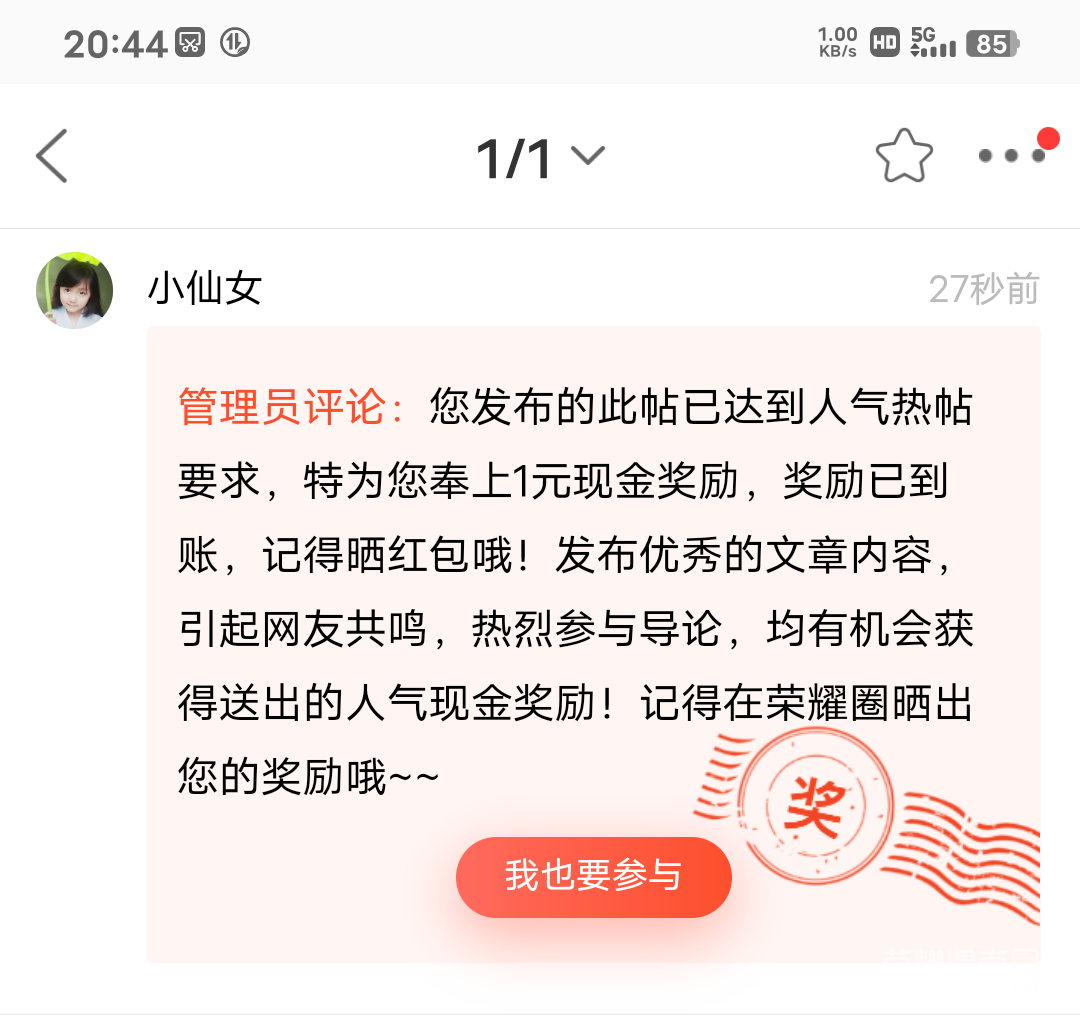Image resolution: width=1080 pixels, height=1021 pixels.
Task: Tap the 我也要参与 button
Action: pyautogui.click(x=594, y=876)
